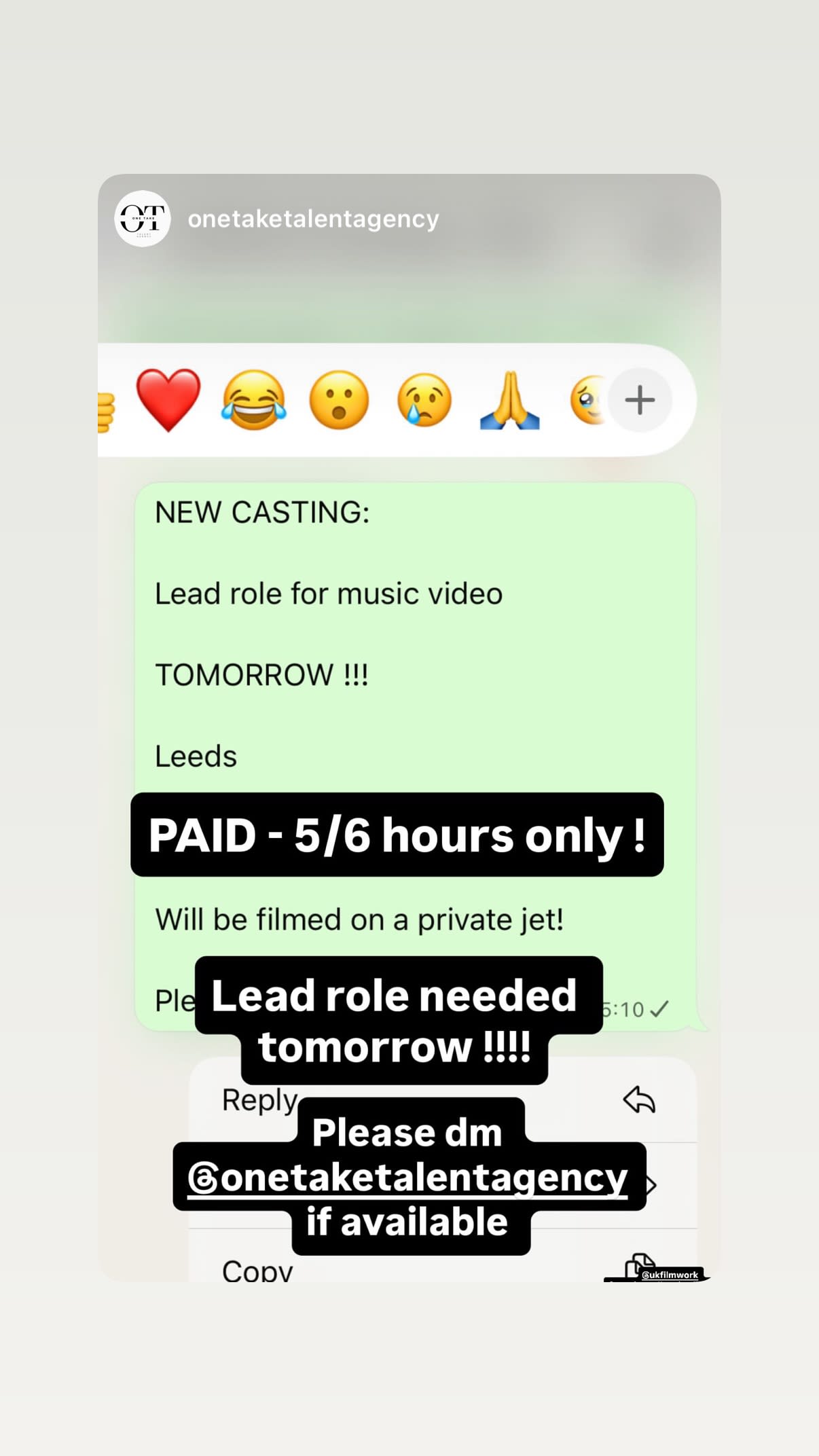Open more reactions with the plus button
The image size is (819, 1456).
(639, 401)
